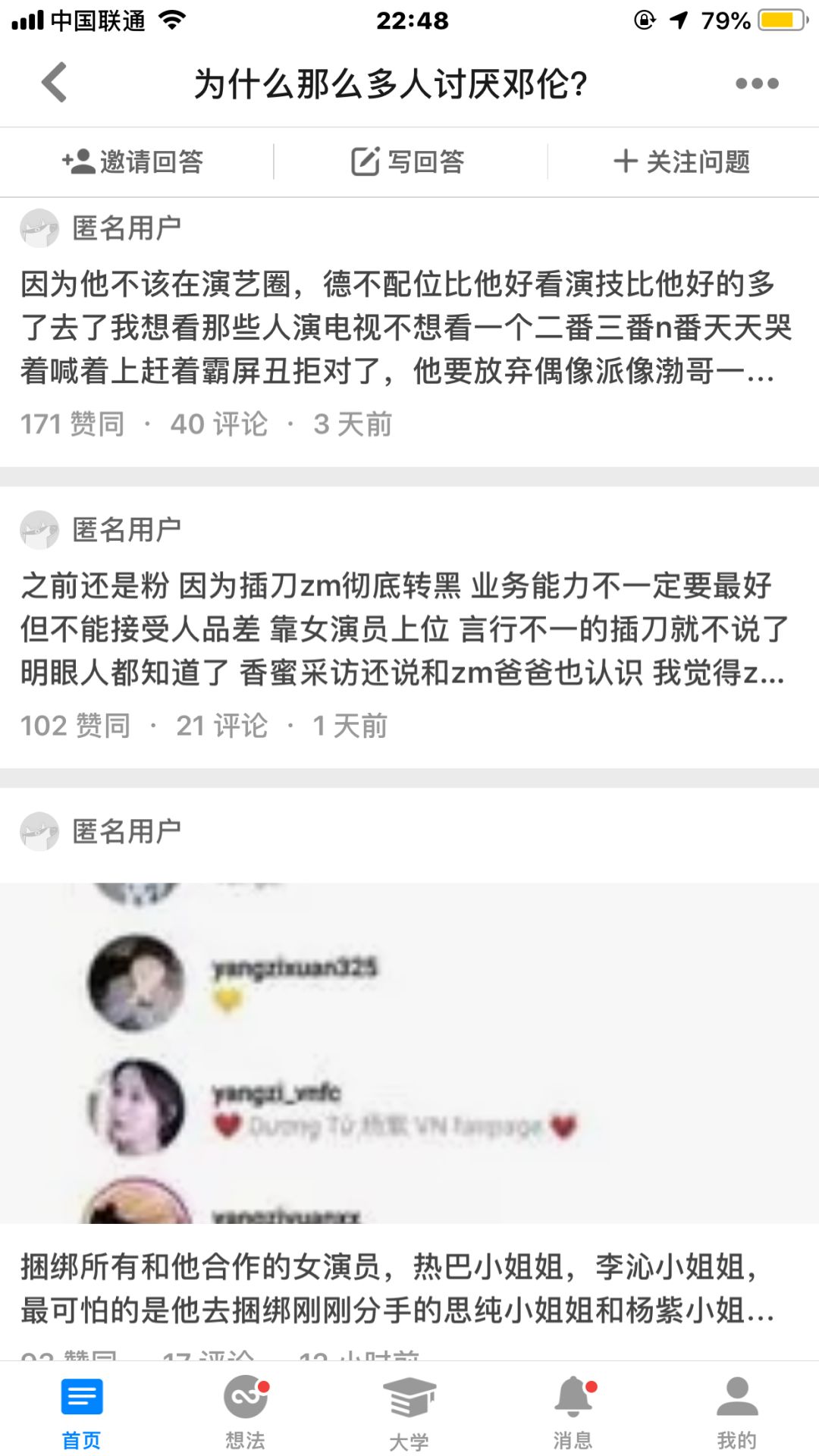Toggle agreement on the 171 赞同 answer

[x=72, y=424]
